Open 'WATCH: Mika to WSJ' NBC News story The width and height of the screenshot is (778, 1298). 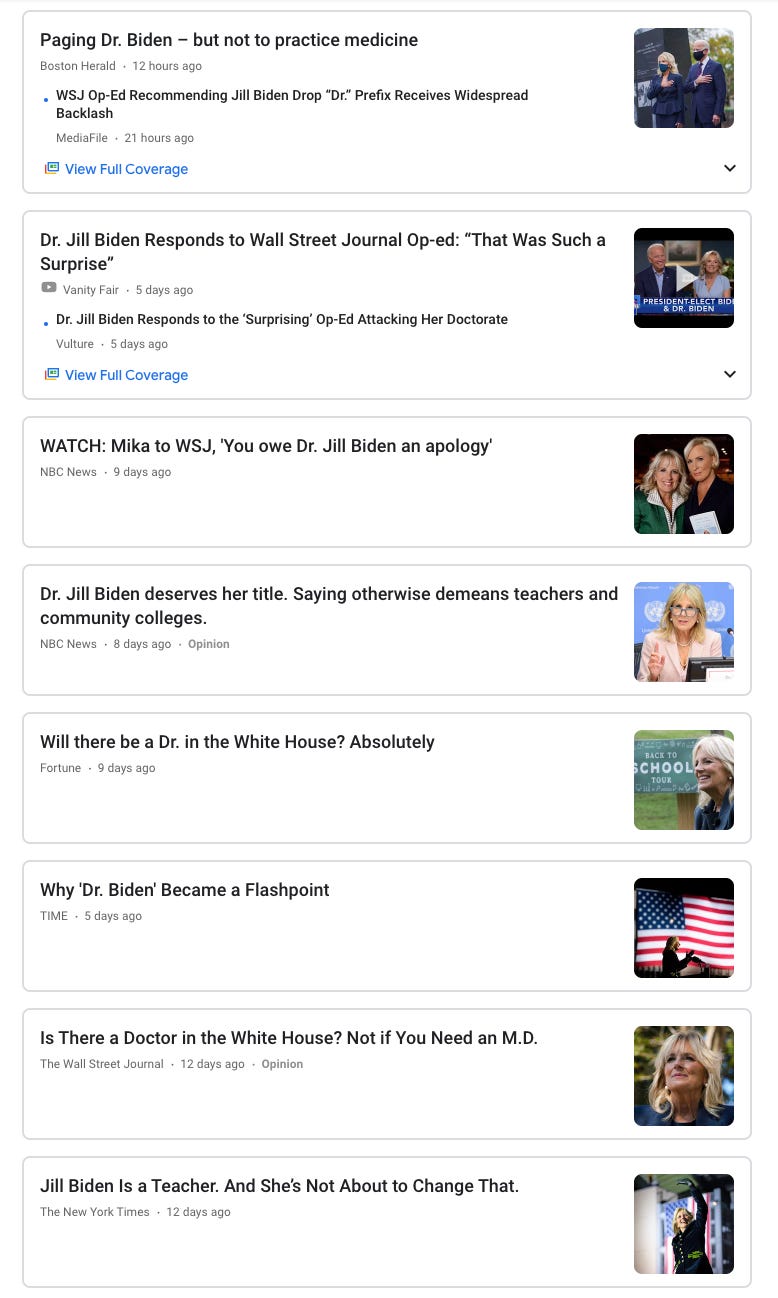[x=266, y=446]
